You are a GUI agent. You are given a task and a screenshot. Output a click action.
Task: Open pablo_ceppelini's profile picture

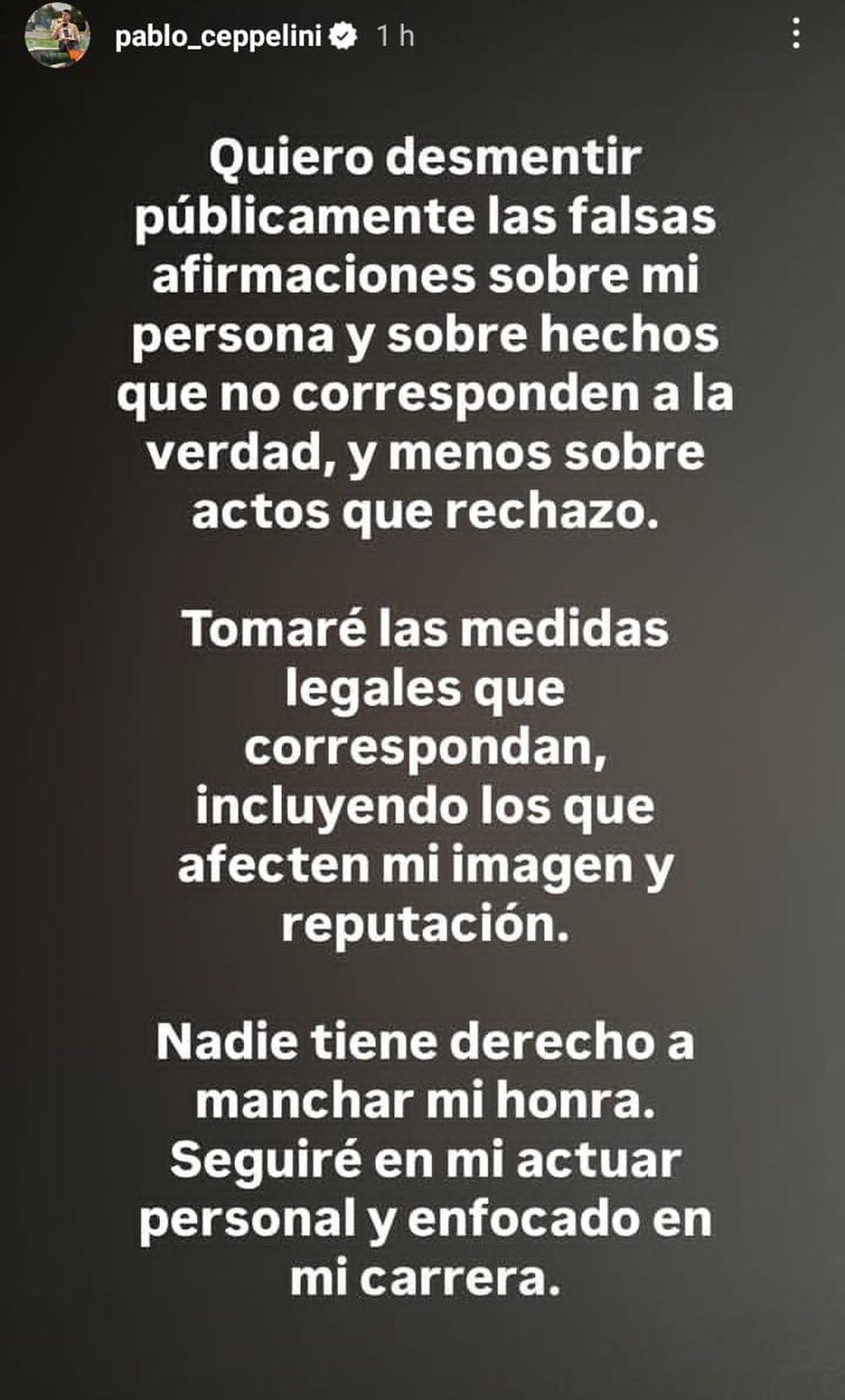[x=58, y=36]
